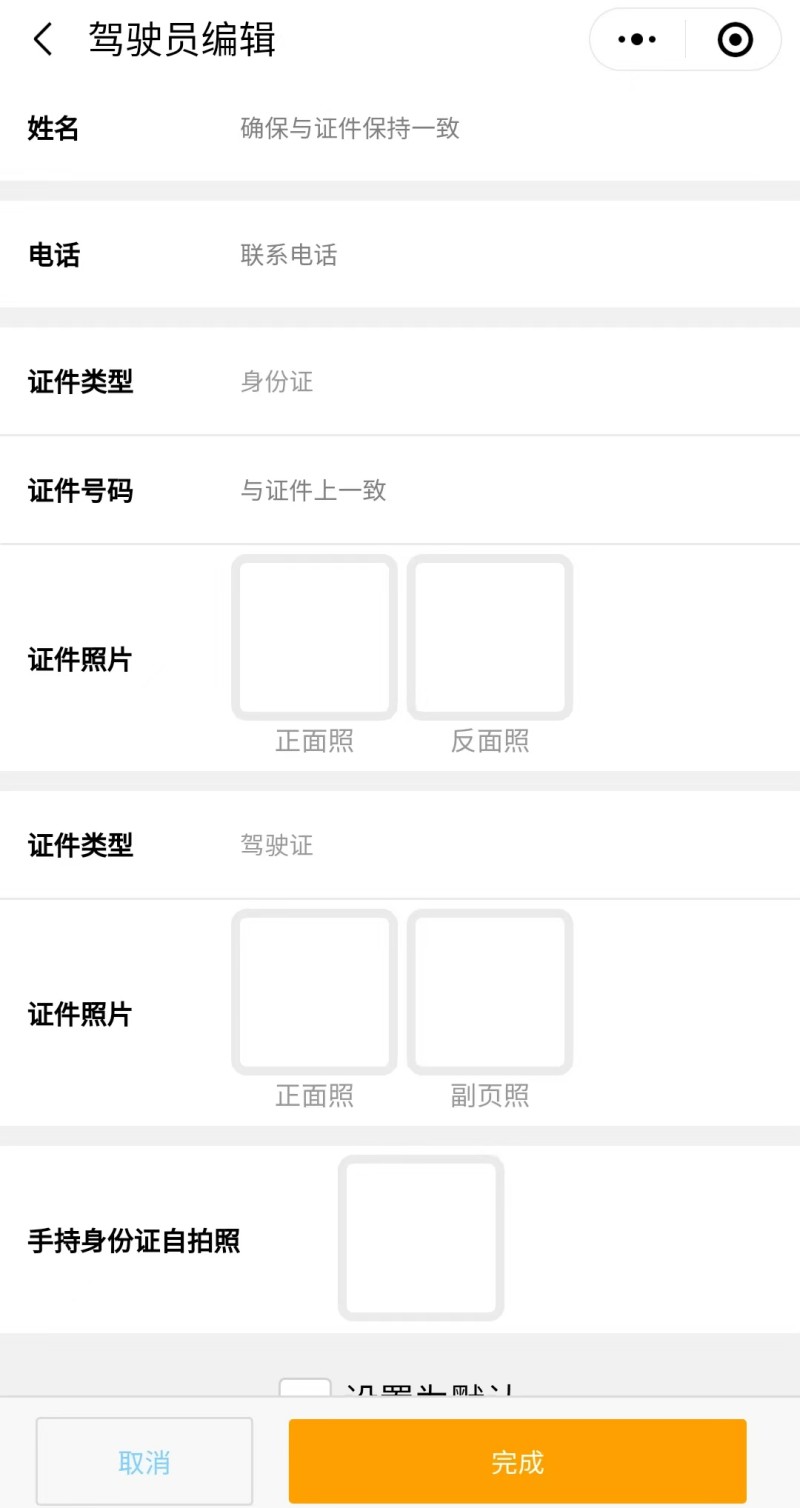Tap the 姓名 input field

pyautogui.click(x=500, y=129)
